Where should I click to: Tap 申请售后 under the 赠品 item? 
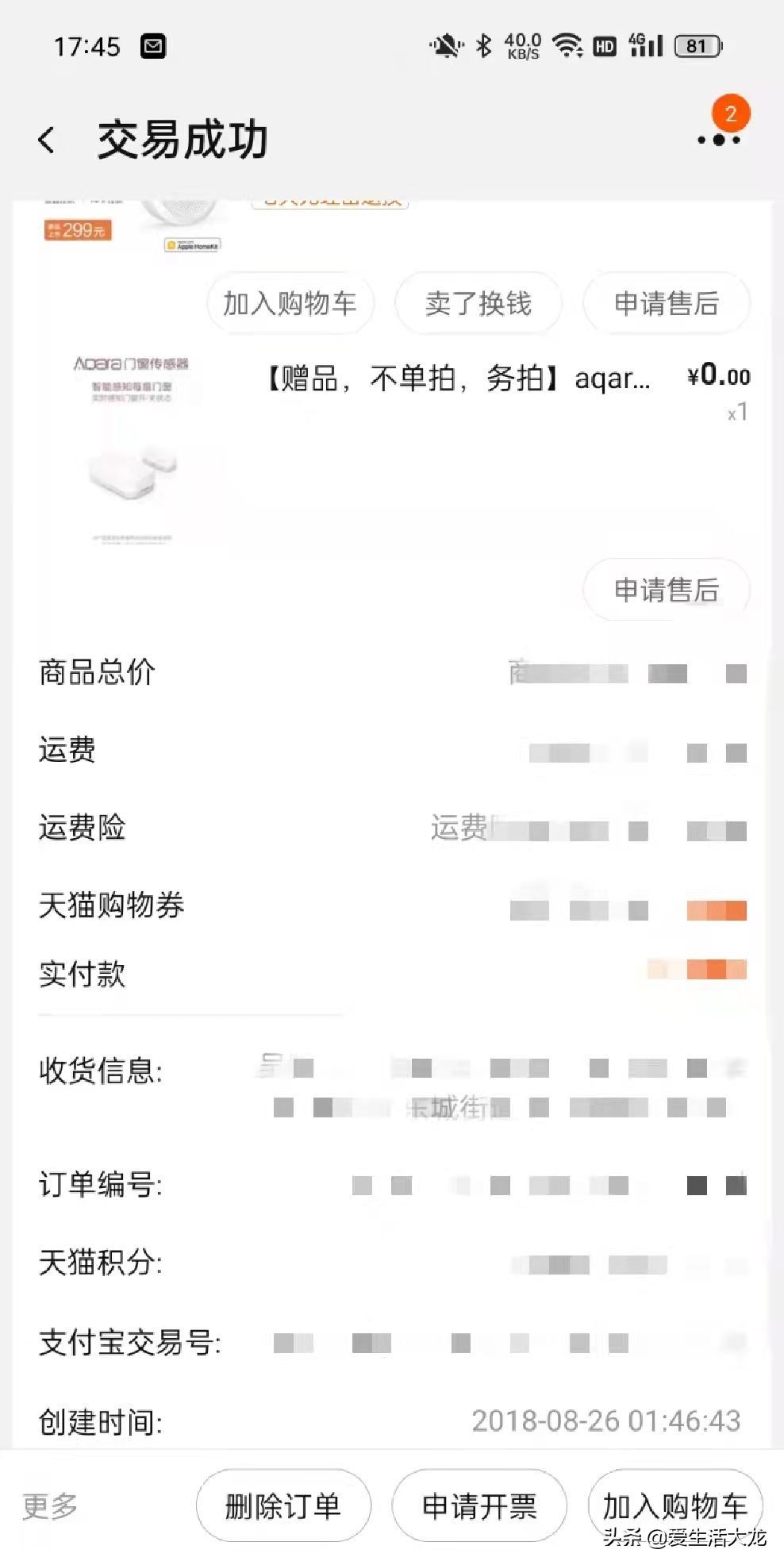[666, 590]
